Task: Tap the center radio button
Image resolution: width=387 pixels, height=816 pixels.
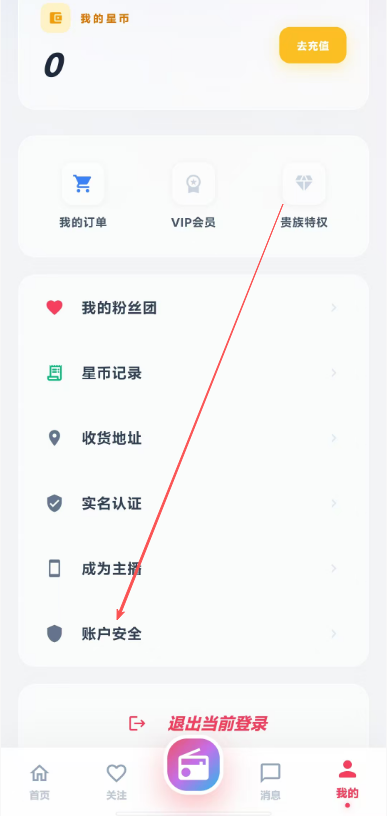Action: point(194,766)
